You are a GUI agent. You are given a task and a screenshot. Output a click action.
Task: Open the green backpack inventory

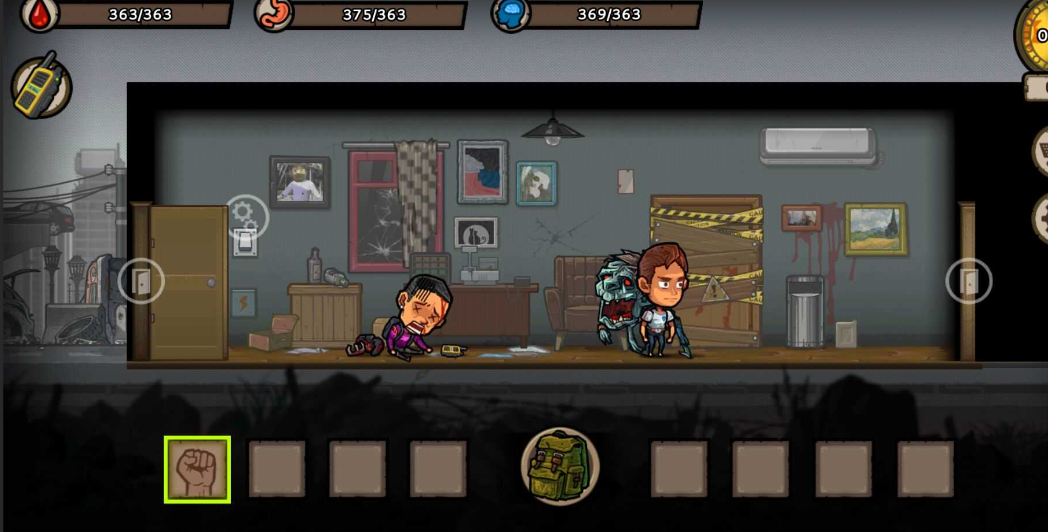(x=560, y=467)
